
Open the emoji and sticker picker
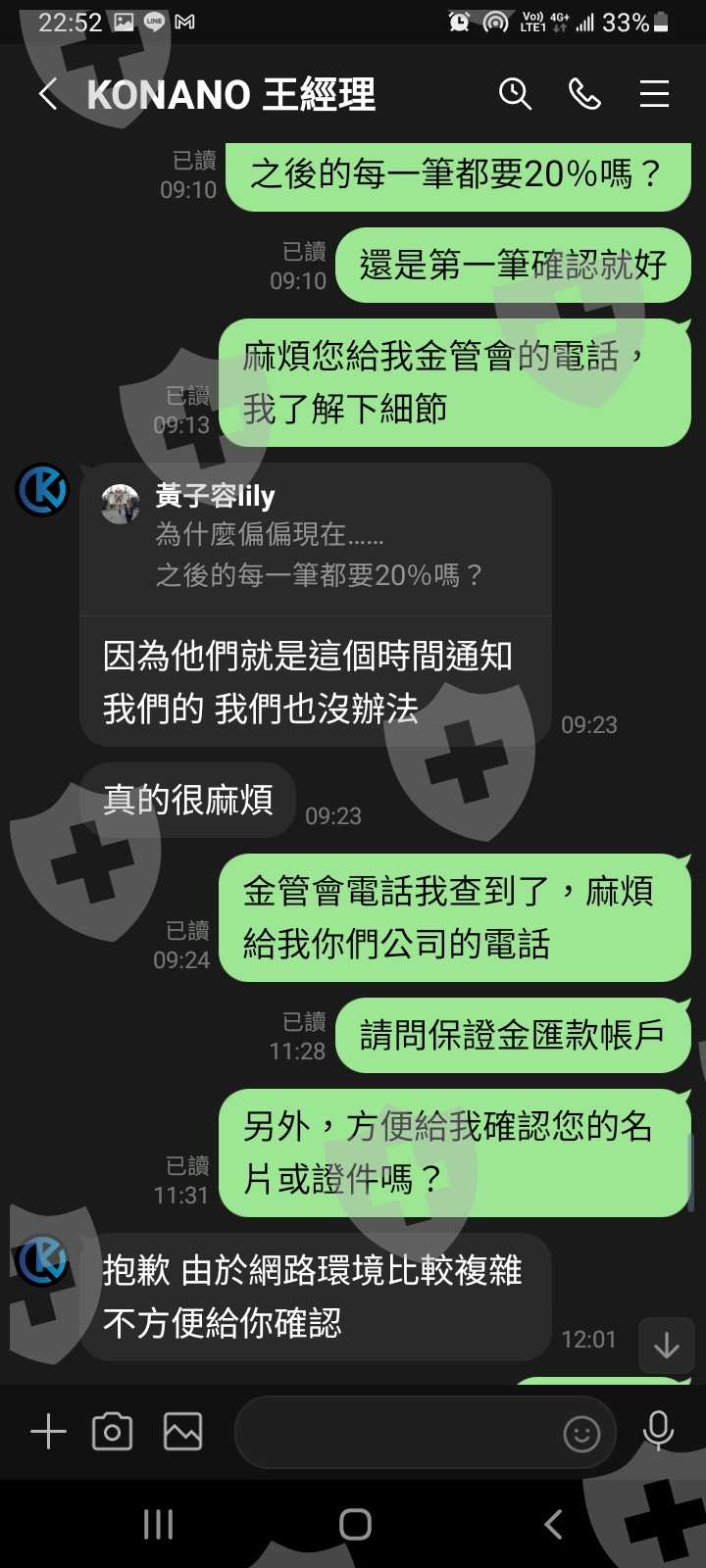click(581, 1434)
